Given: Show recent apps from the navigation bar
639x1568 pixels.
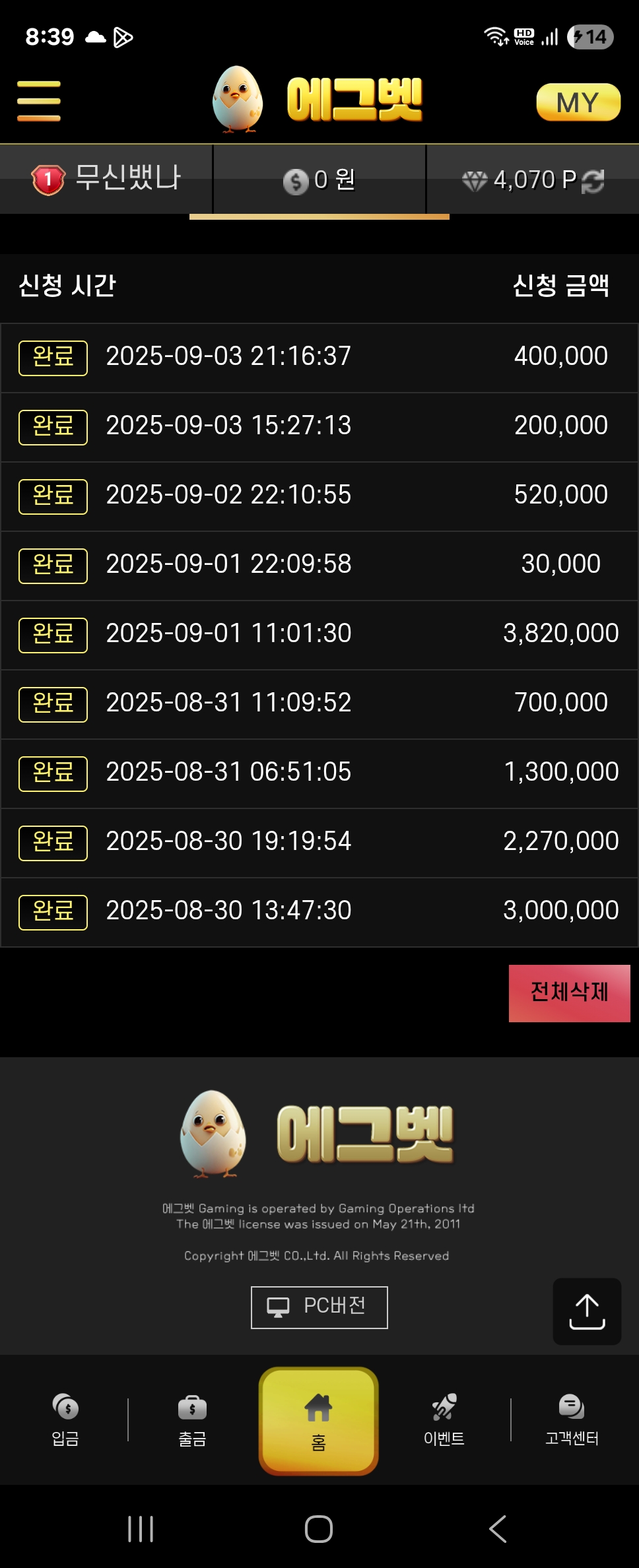Looking at the screenshot, I should pyautogui.click(x=141, y=1528).
